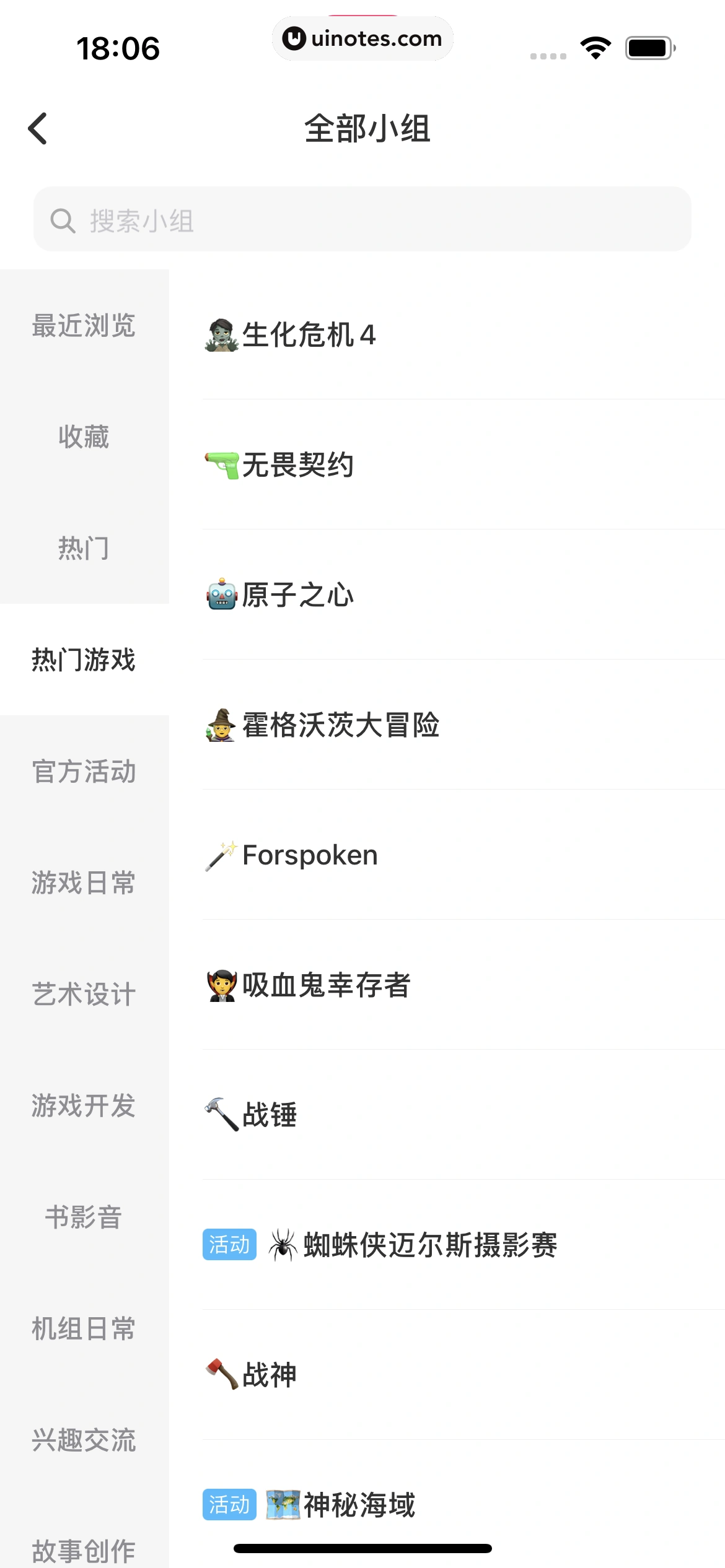725x1568 pixels.
Task: Select the 收藏 category
Action: pyautogui.click(x=84, y=437)
